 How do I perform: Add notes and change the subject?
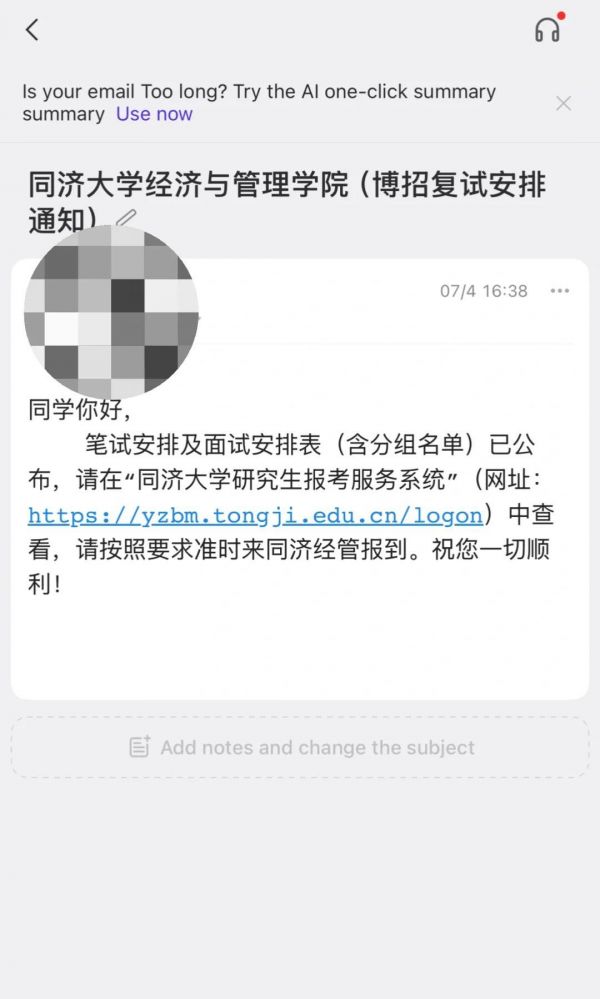[300, 747]
